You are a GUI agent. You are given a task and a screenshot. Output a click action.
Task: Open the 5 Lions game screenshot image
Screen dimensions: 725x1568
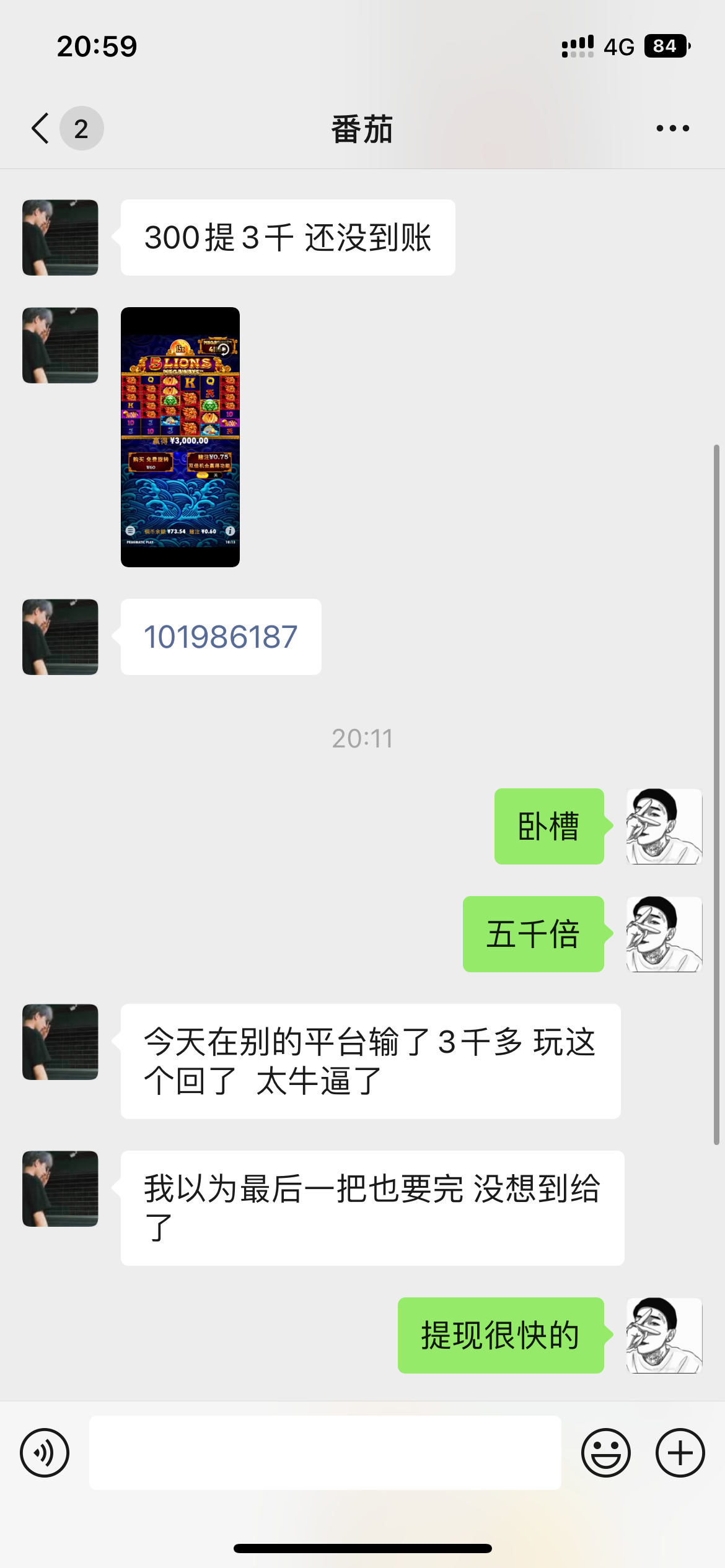tap(180, 437)
